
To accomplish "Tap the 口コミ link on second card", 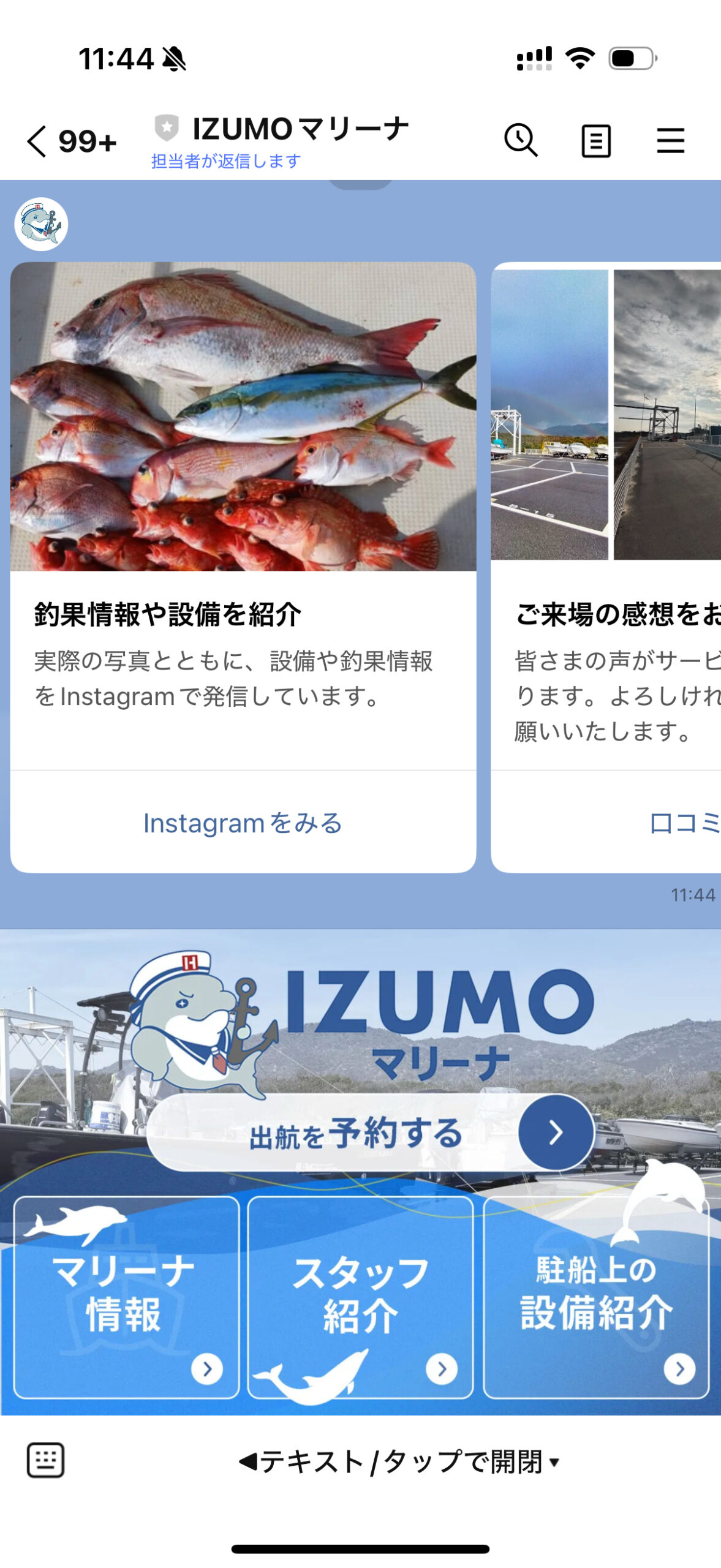I will (x=683, y=823).
